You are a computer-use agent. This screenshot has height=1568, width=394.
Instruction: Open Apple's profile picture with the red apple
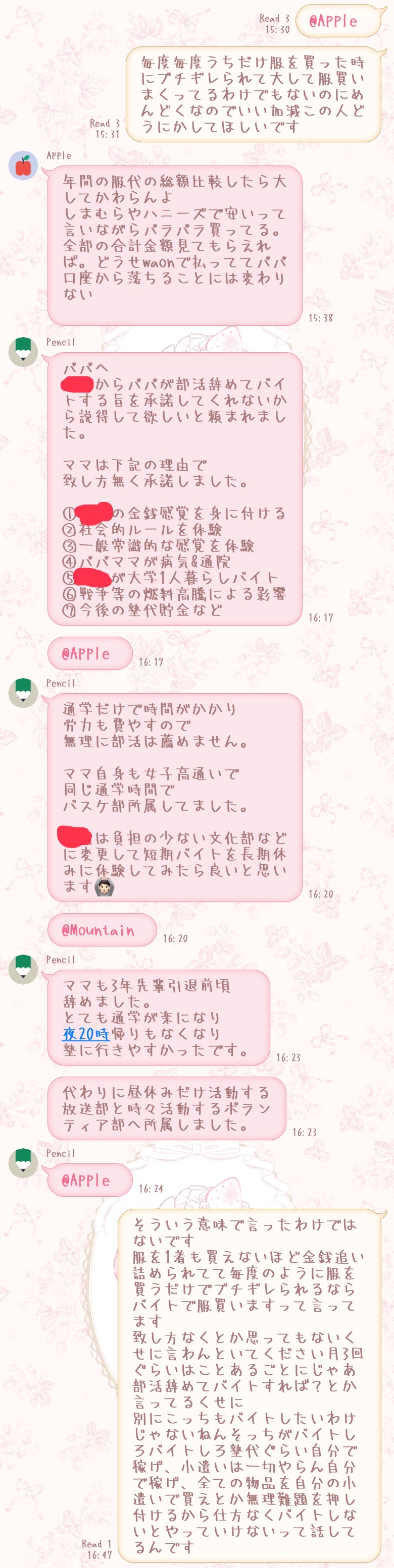(x=23, y=165)
